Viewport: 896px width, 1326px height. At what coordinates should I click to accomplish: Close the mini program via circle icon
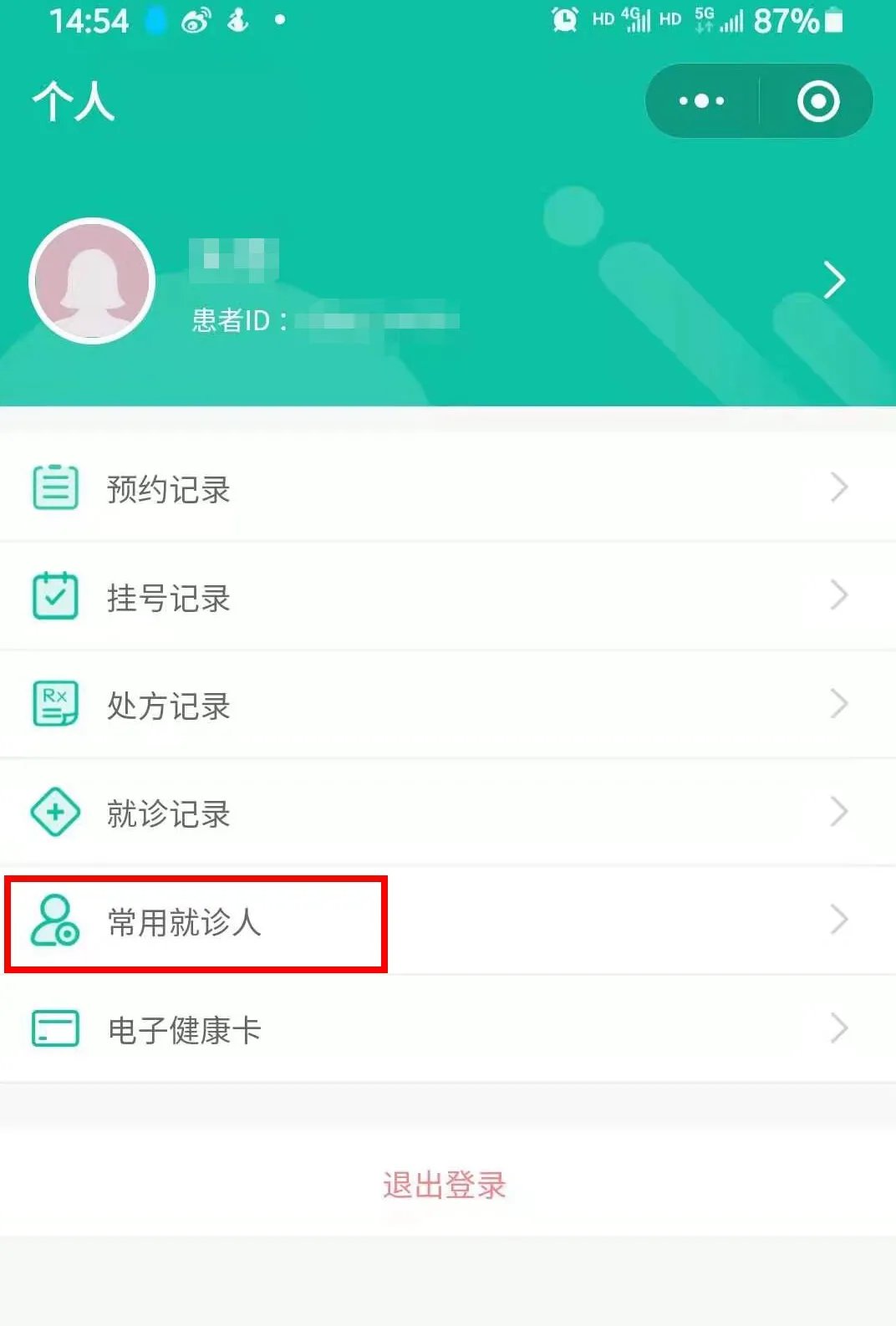pos(817,101)
